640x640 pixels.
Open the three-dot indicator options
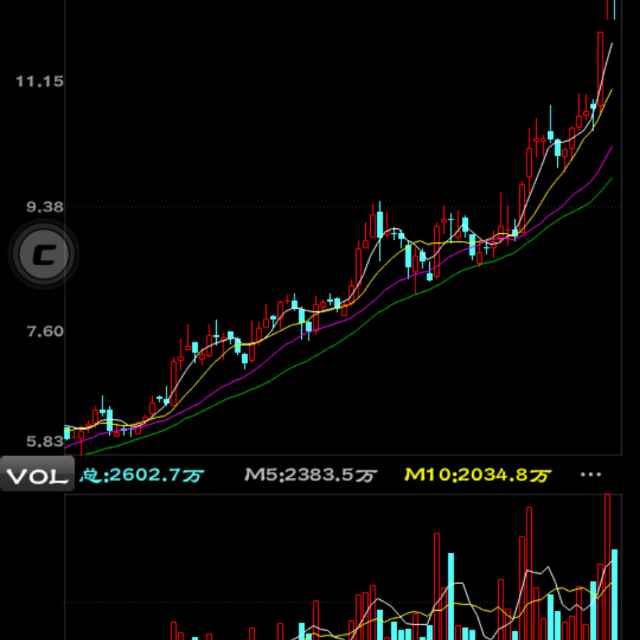591,475
